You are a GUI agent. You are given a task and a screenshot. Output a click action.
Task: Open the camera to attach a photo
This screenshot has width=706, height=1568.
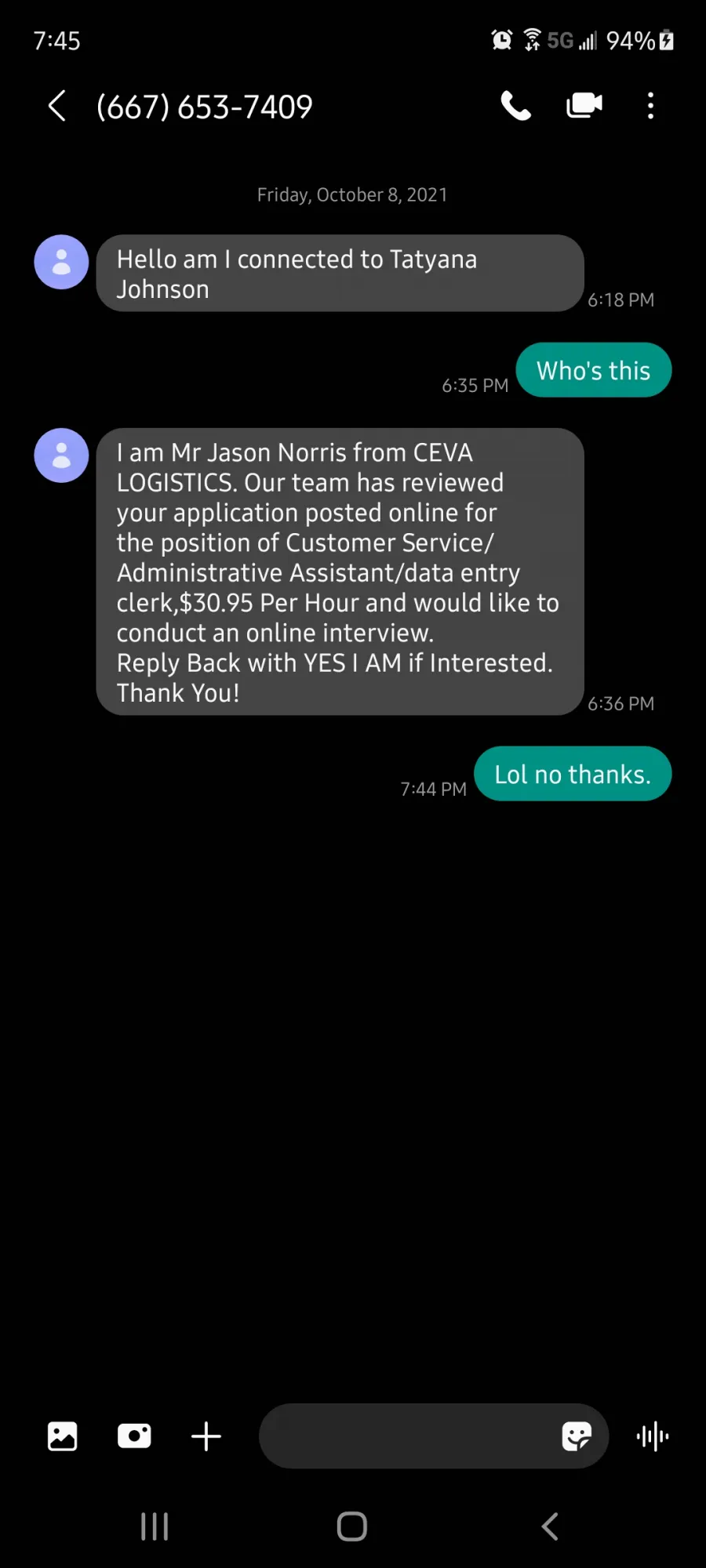coord(134,1436)
